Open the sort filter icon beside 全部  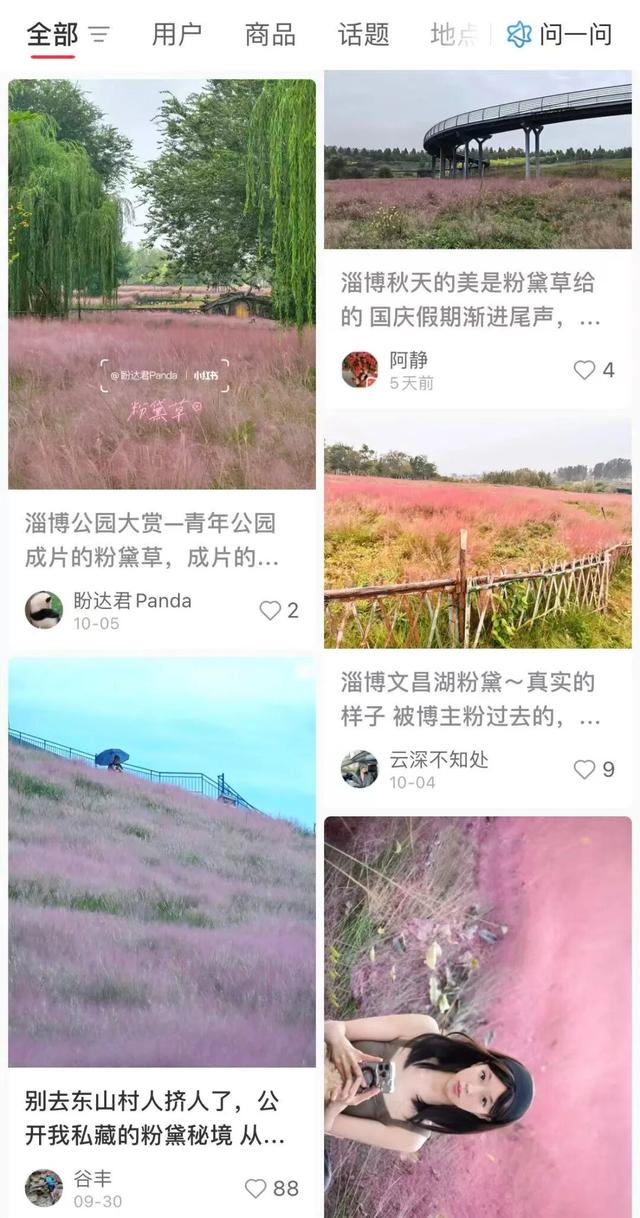[99, 36]
